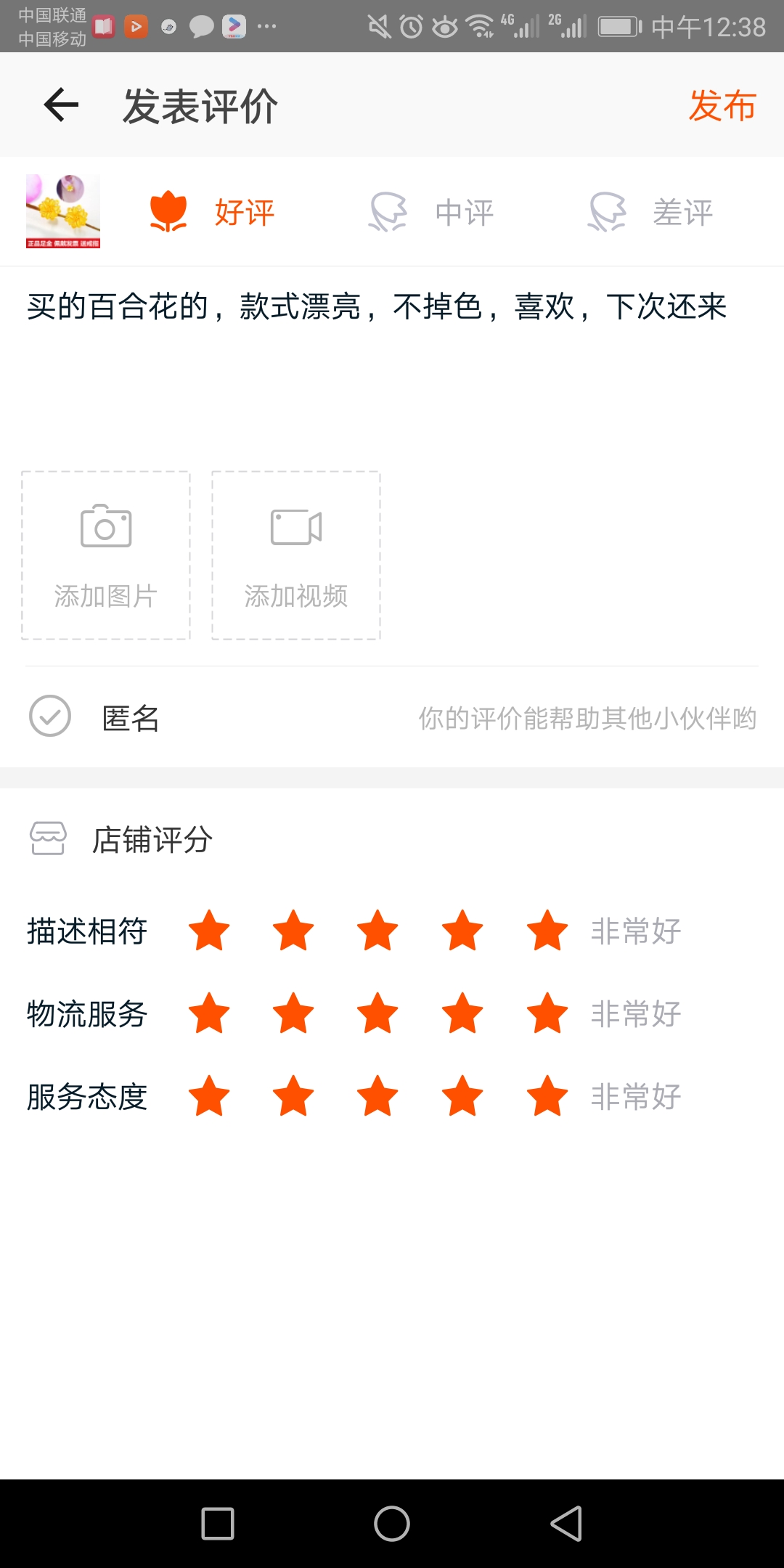Set 服务态度 rating to one star
This screenshot has width=784, height=1568.
coord(209,1096)
